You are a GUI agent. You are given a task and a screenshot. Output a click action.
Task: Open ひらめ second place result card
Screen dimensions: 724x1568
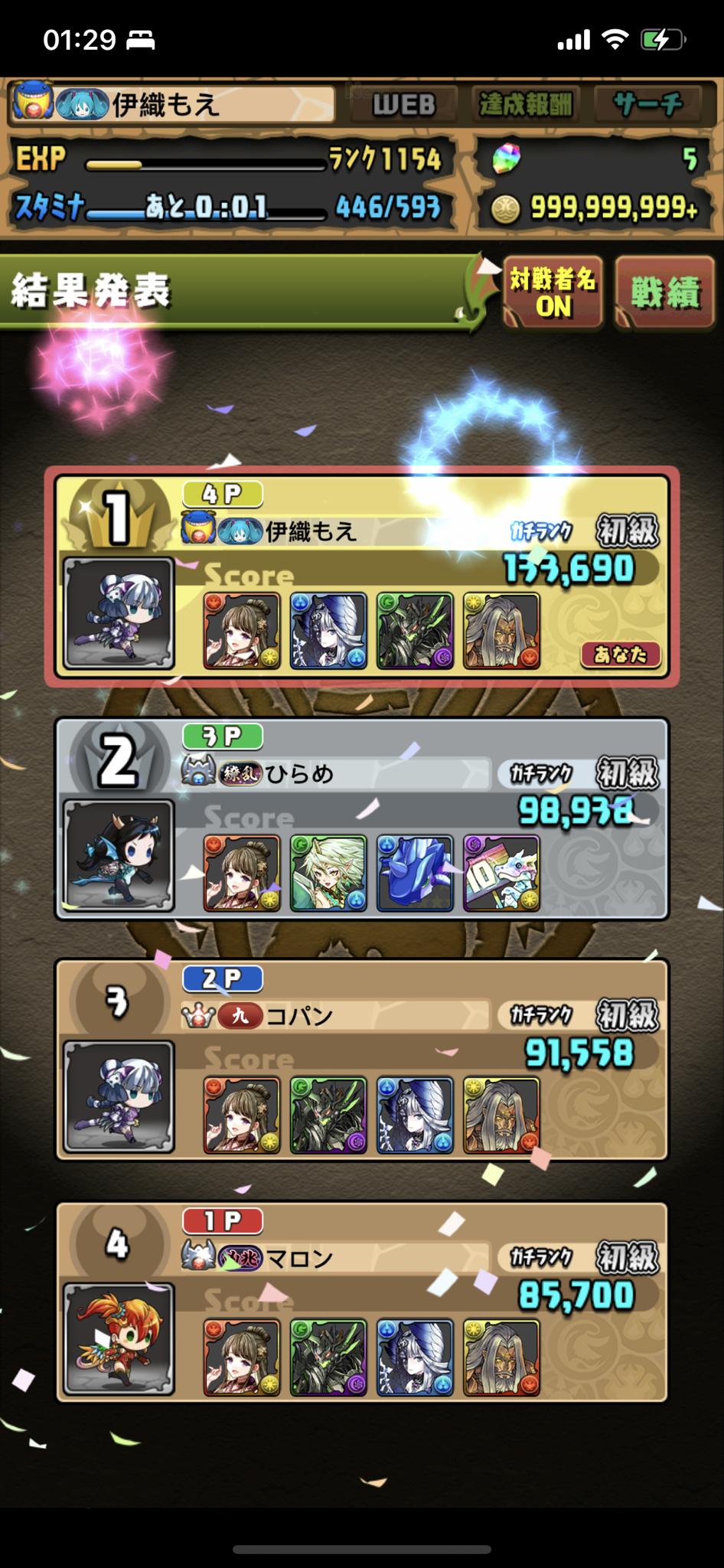[362, 818]
